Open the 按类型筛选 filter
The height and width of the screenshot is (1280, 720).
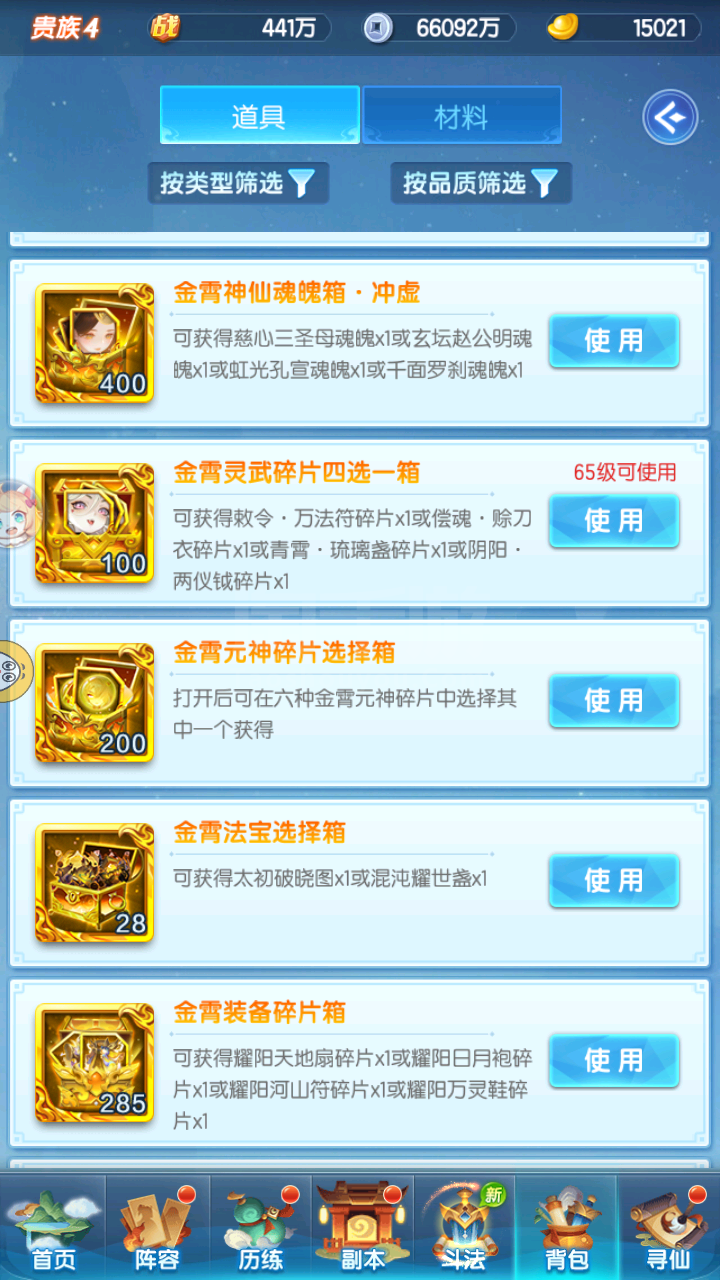pos(238,183)
